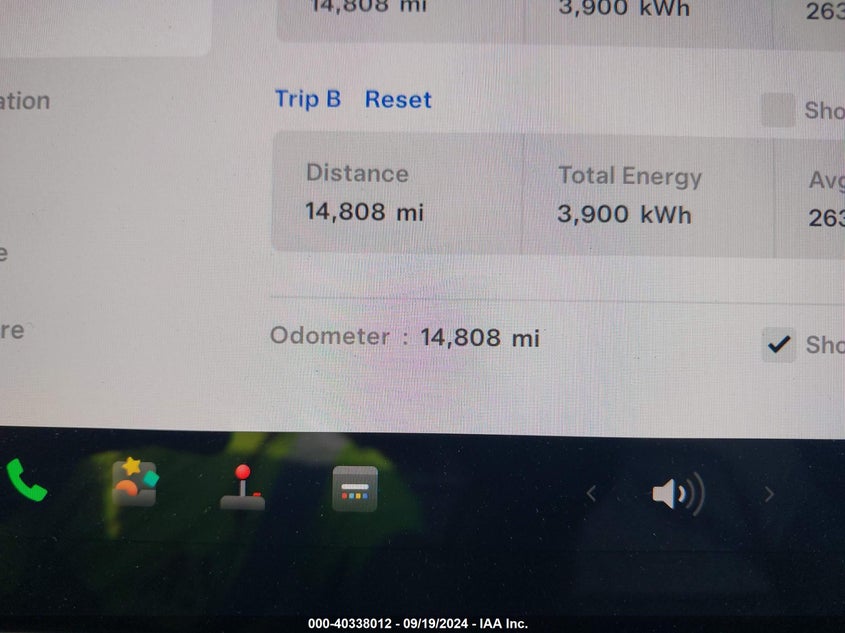Reset the Trip B counter

tap(397, 100)
